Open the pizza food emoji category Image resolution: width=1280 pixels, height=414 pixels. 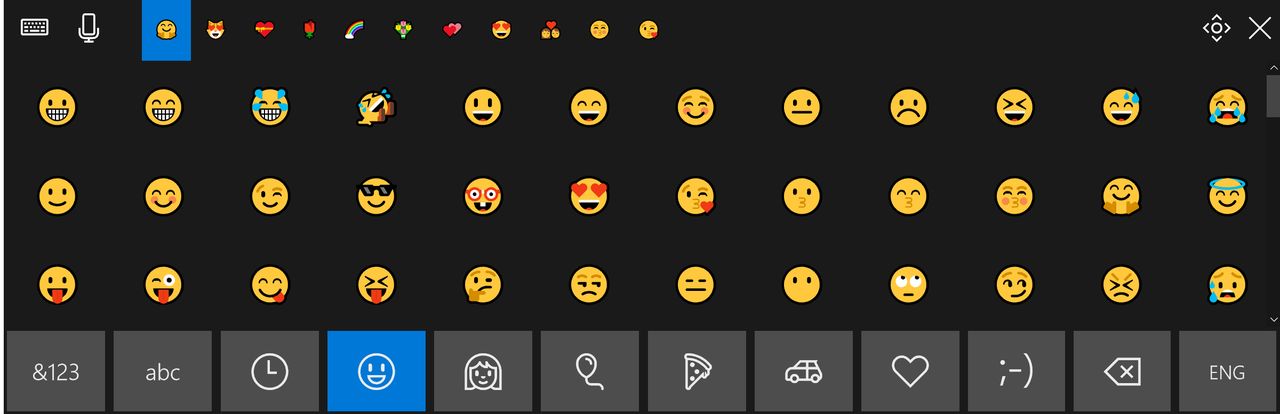[x=696, y=372]
